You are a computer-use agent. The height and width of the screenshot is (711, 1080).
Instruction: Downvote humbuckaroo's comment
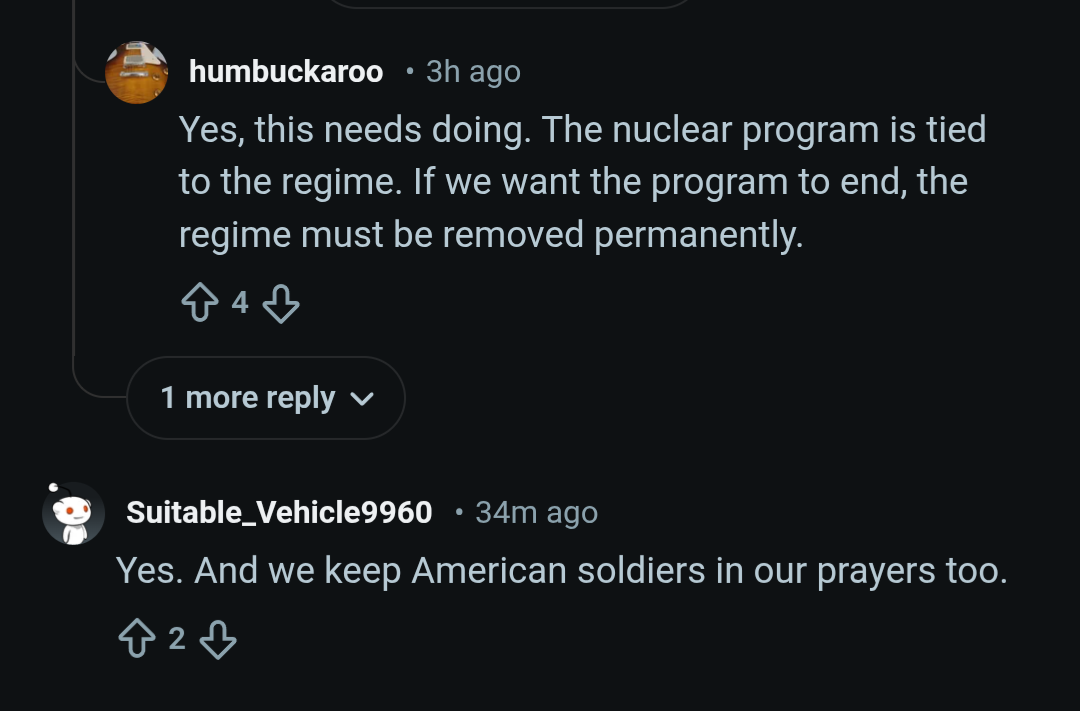click(281, 304)
